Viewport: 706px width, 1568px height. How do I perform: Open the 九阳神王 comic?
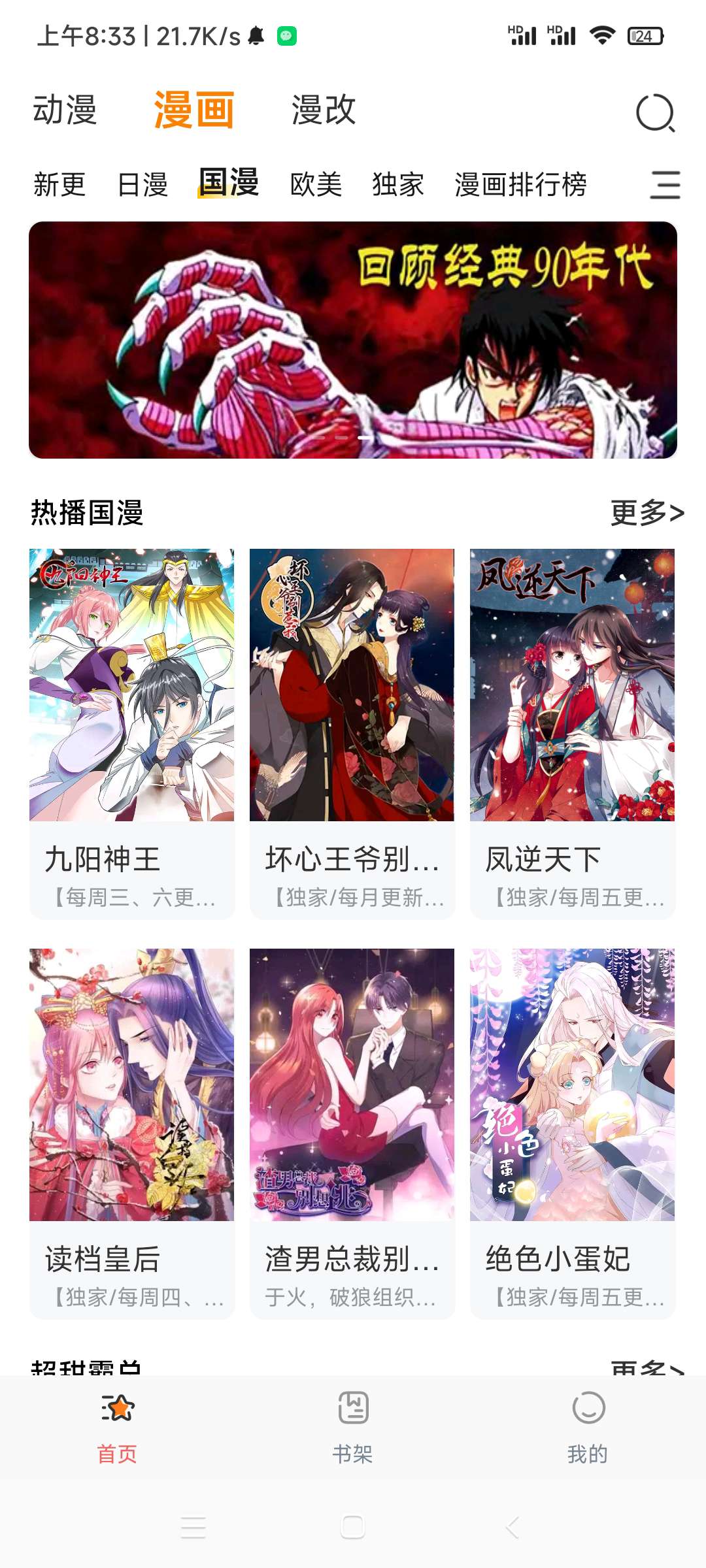131,732
